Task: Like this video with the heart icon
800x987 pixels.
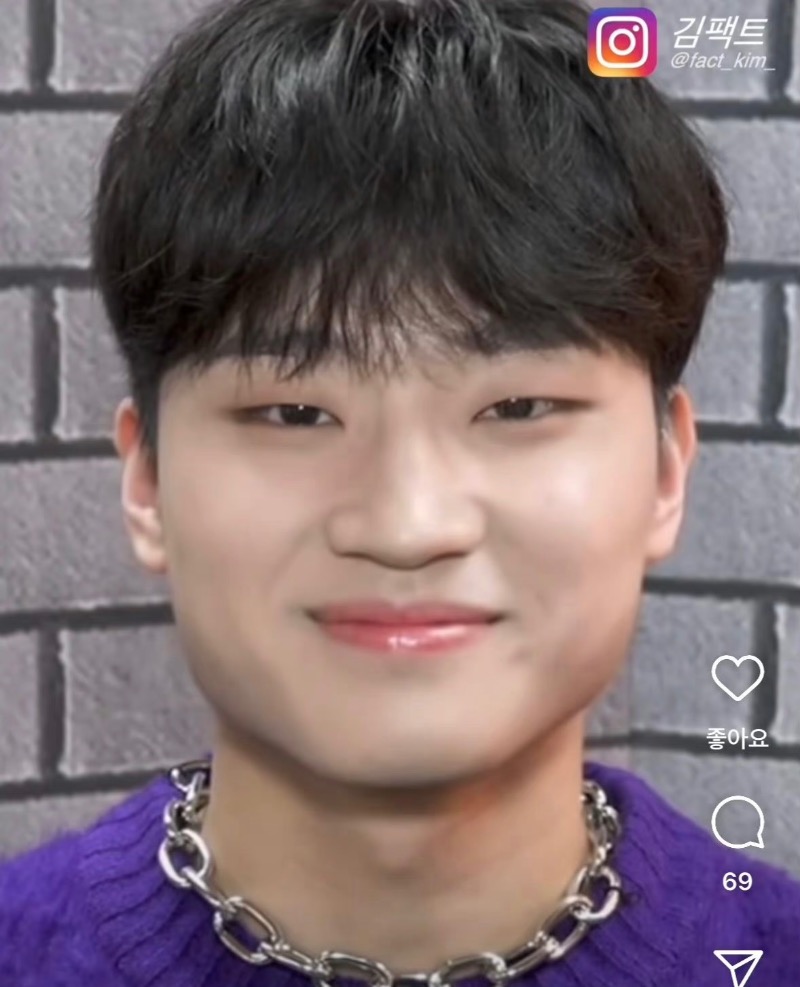Action: point(737,678)
